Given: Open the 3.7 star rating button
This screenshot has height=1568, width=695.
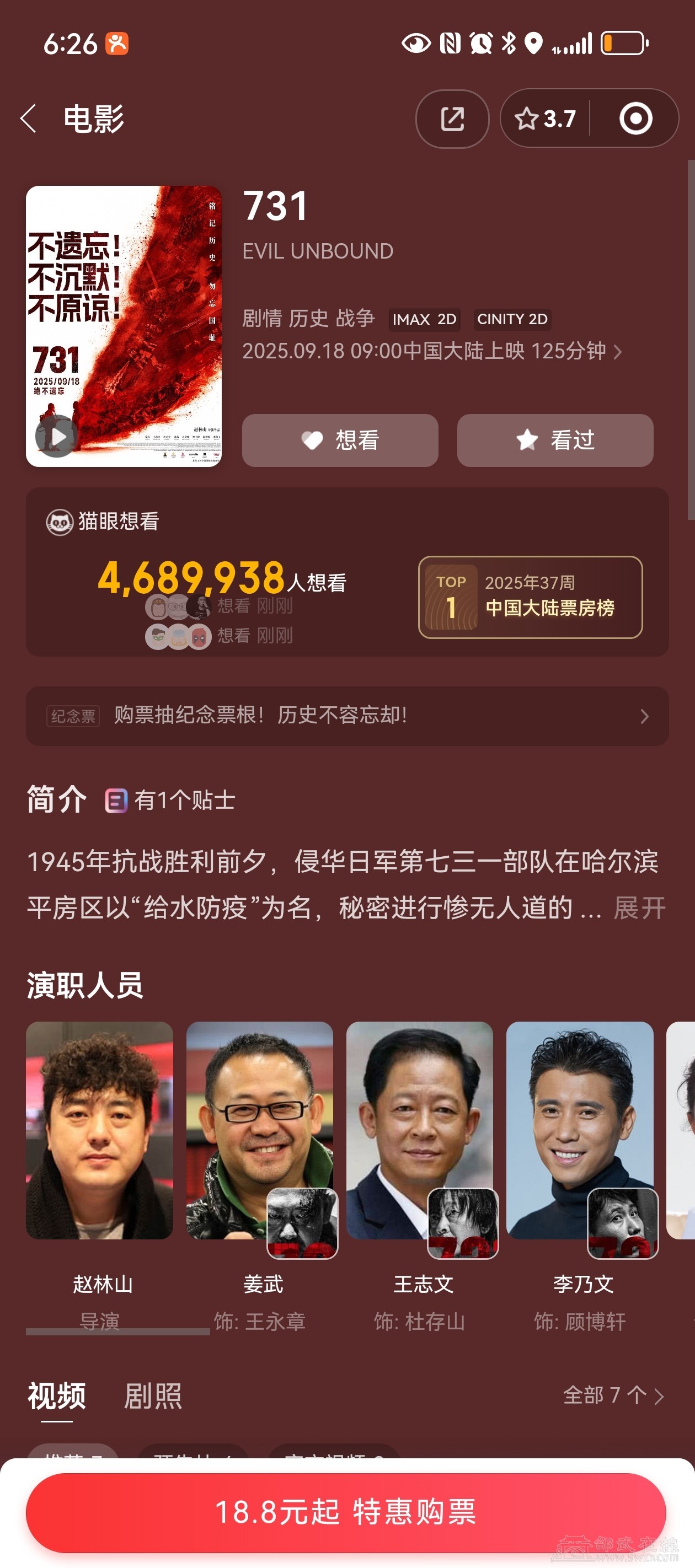Looking at the screenshot, I should 545,118.
